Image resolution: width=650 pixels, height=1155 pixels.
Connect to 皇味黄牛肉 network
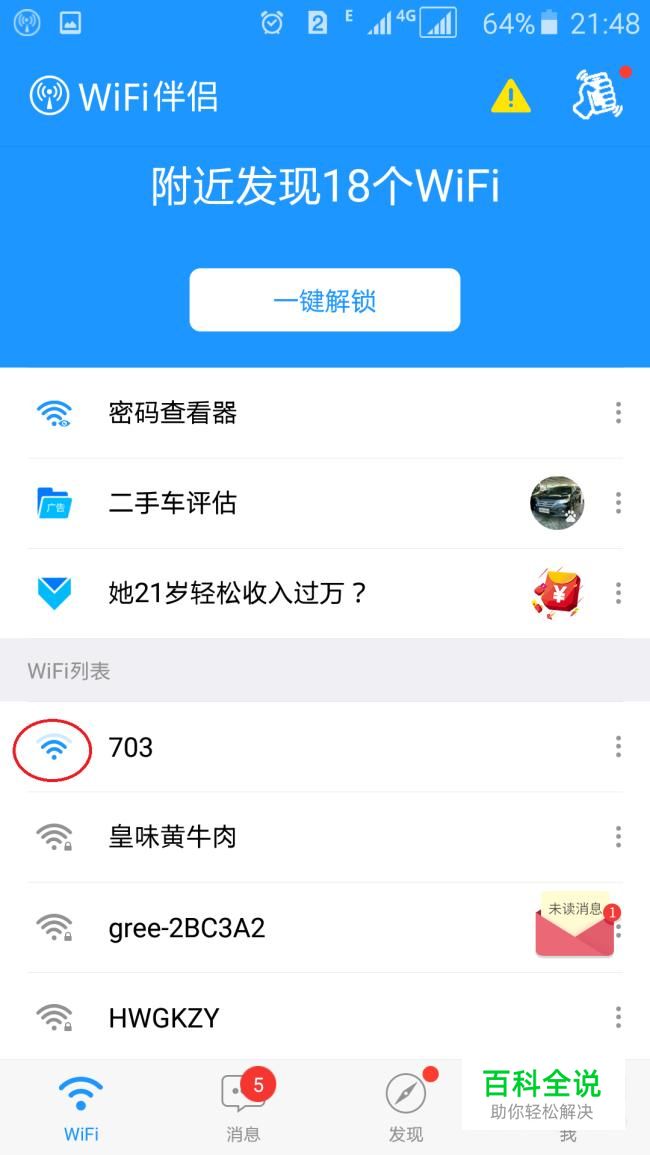click(x=325, y=838)
